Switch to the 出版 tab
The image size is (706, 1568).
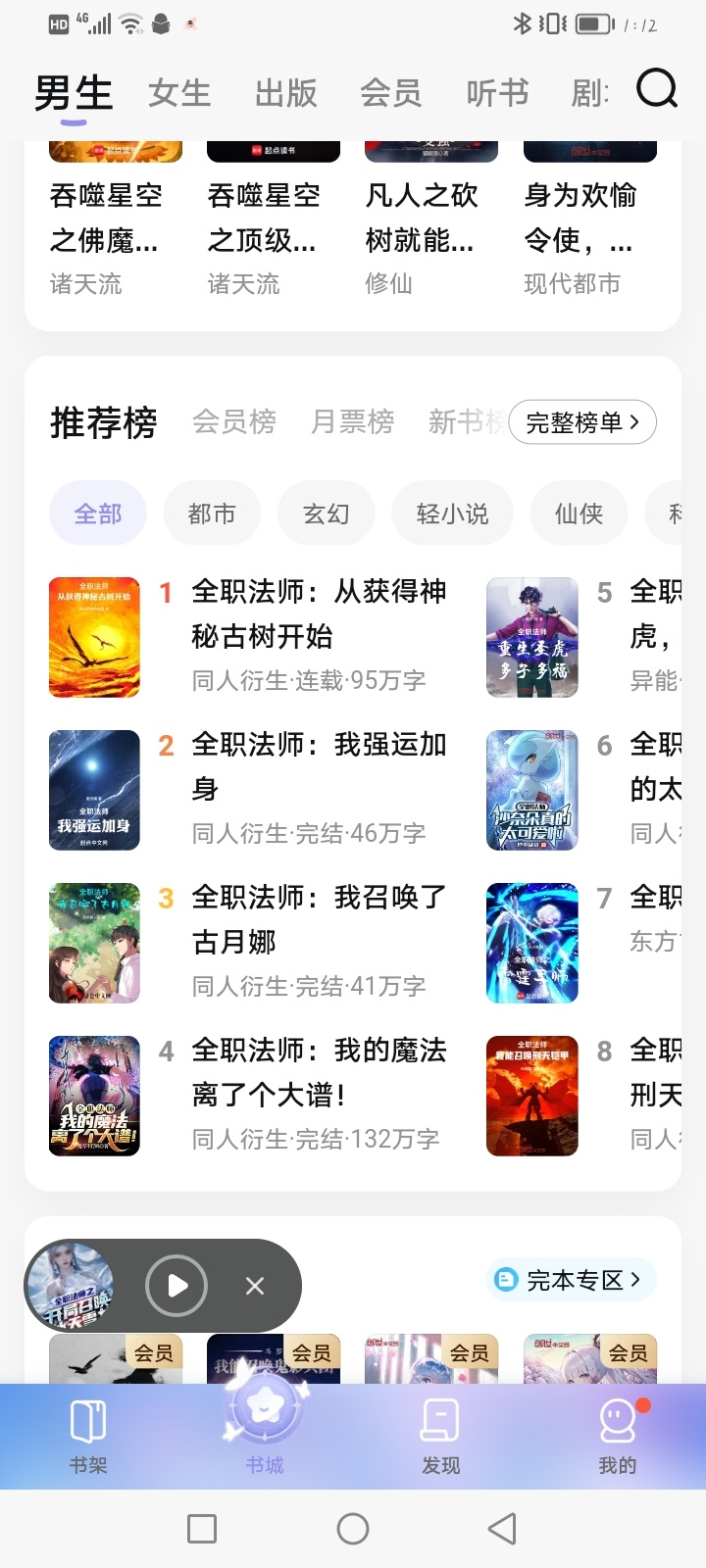(285, 93)
